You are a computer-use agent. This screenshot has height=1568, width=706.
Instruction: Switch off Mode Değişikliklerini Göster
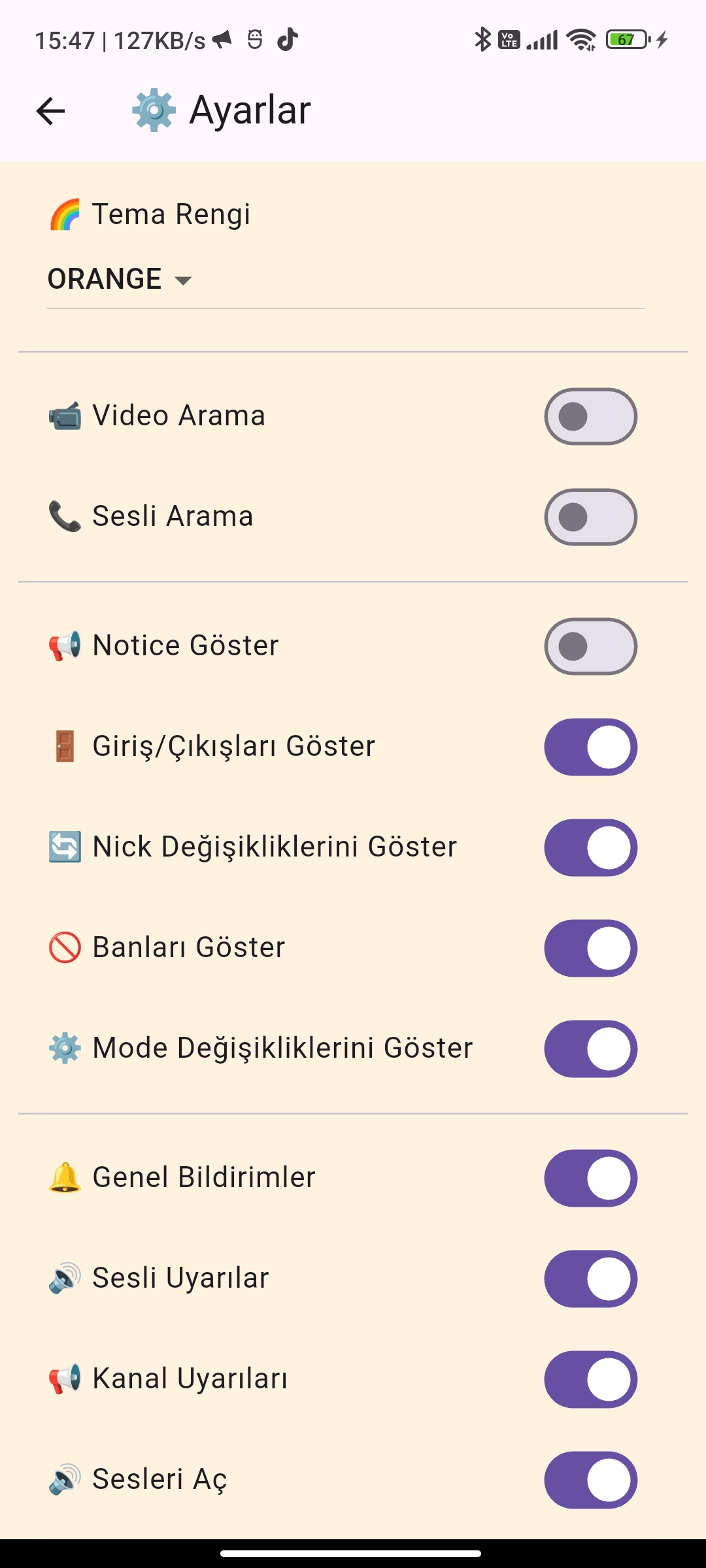pos(590,1049)
